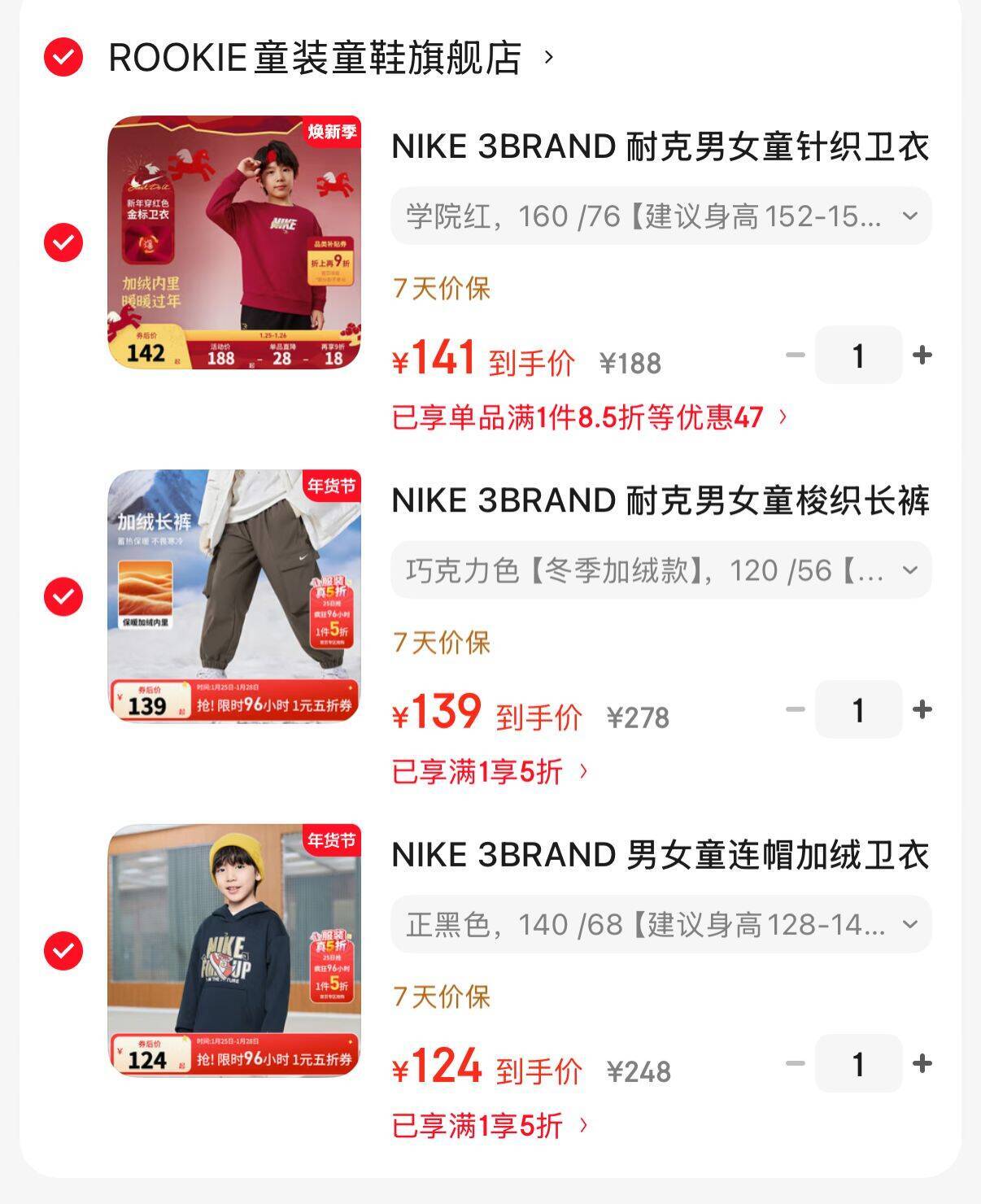Increase quantity of 针织卫衣
Viewport: 981px width, 1204px height.
[922, 356]
